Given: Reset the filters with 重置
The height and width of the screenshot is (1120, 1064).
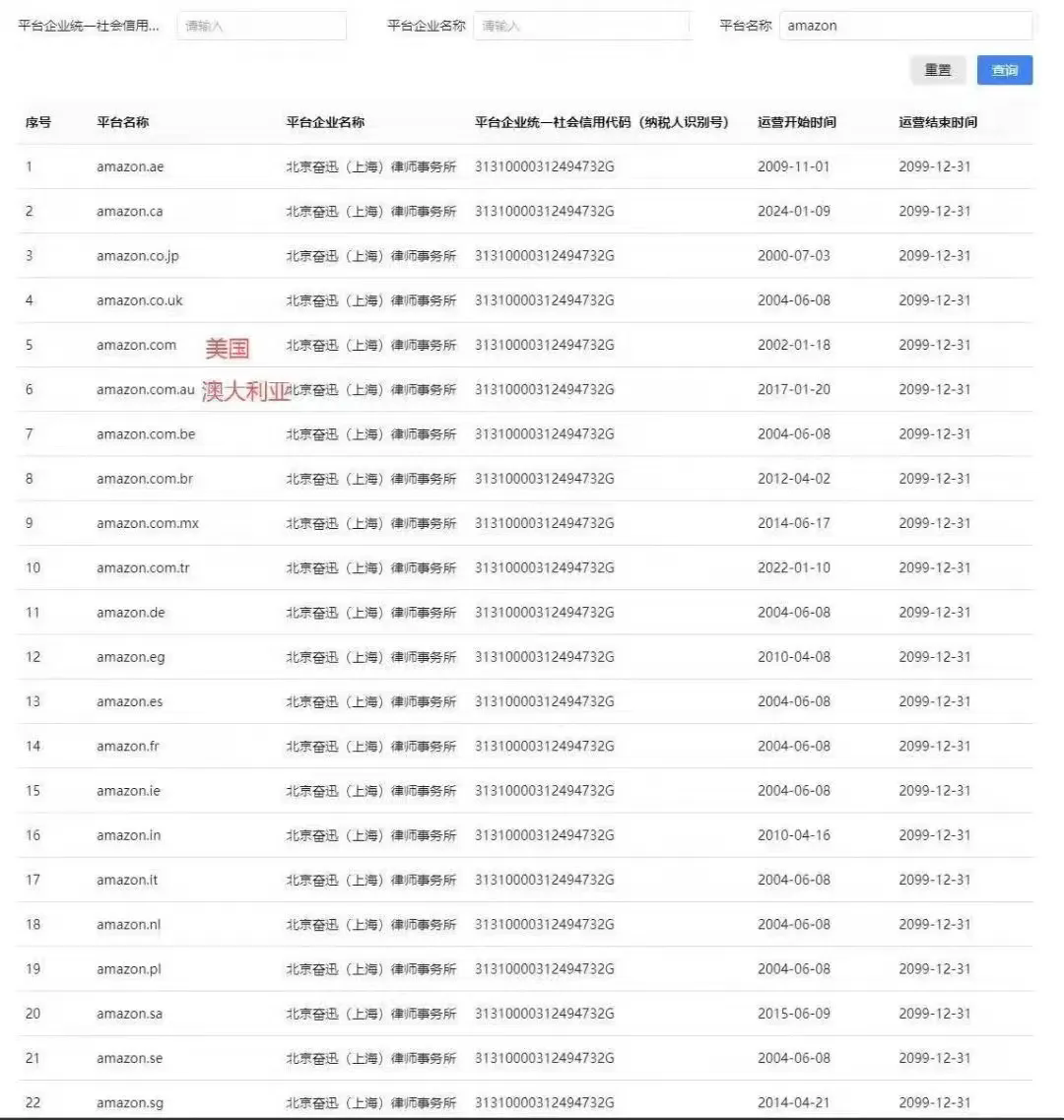Looking at the screenshot, I should [938, 70].
